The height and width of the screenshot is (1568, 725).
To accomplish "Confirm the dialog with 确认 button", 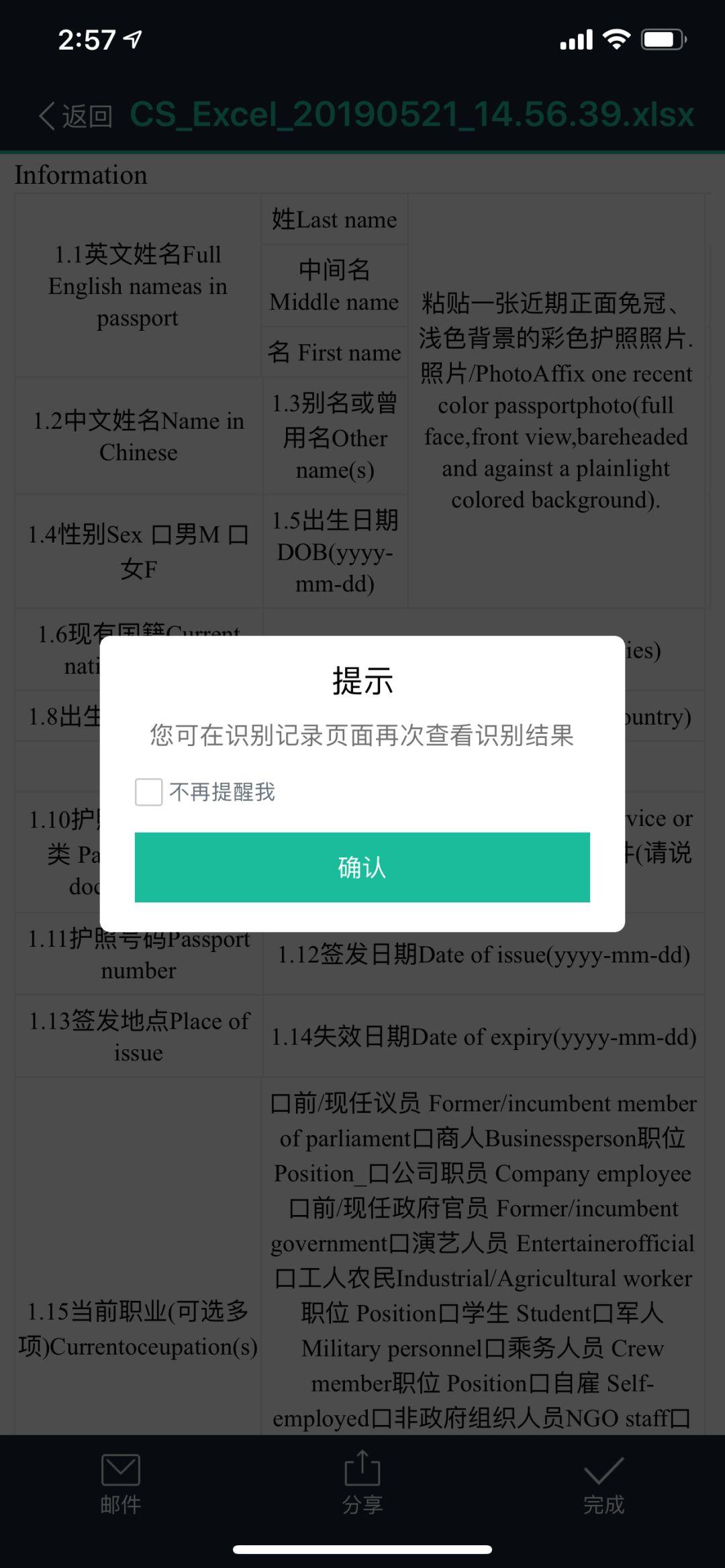I will pos(362,867).
